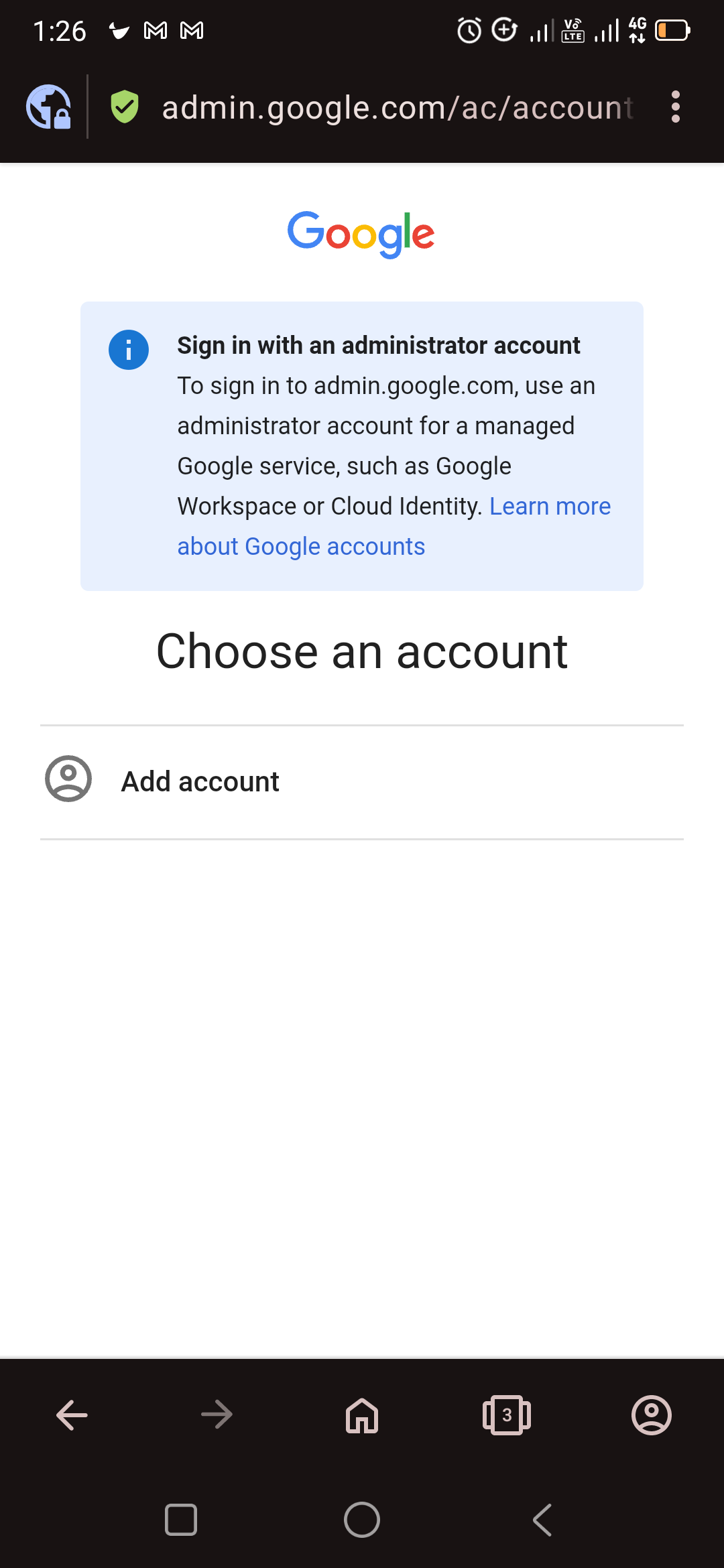Viewport: 724px width, 1568px height.
Task: Tap the green shield security icon
Action: tap(125, 107)
